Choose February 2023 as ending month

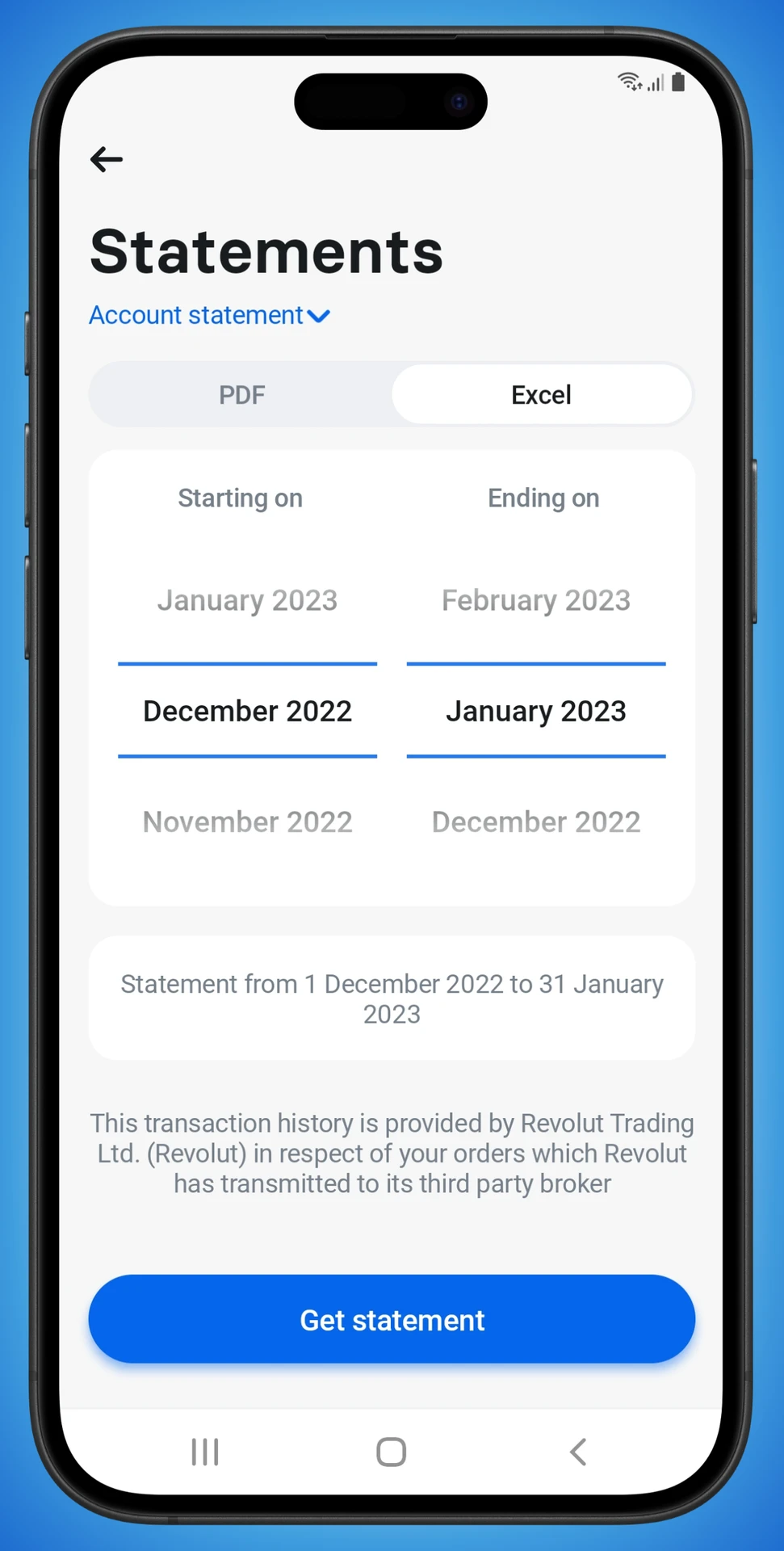point(535,600)
